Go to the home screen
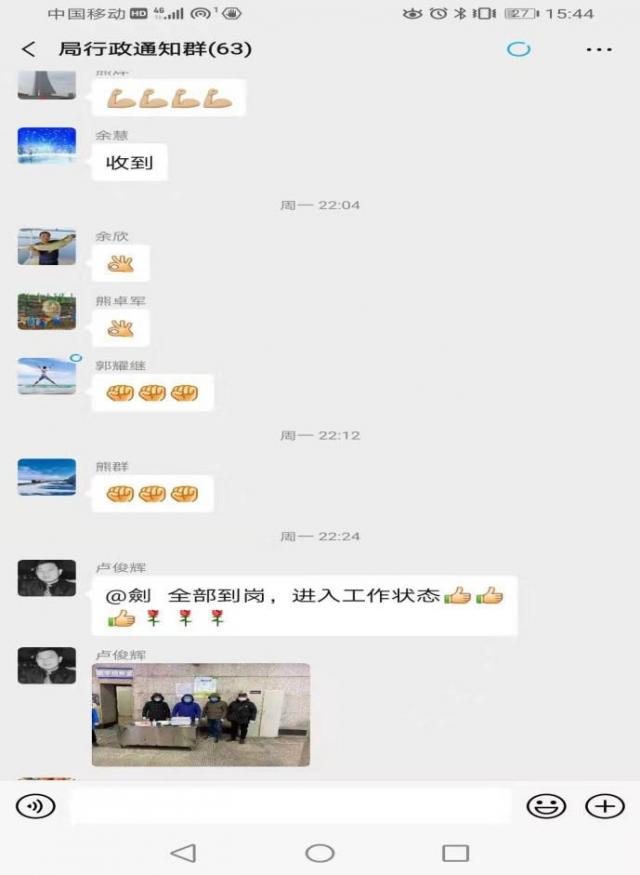Screen dimensions: 640x875 pyautogui.click(x=319, y=853)
